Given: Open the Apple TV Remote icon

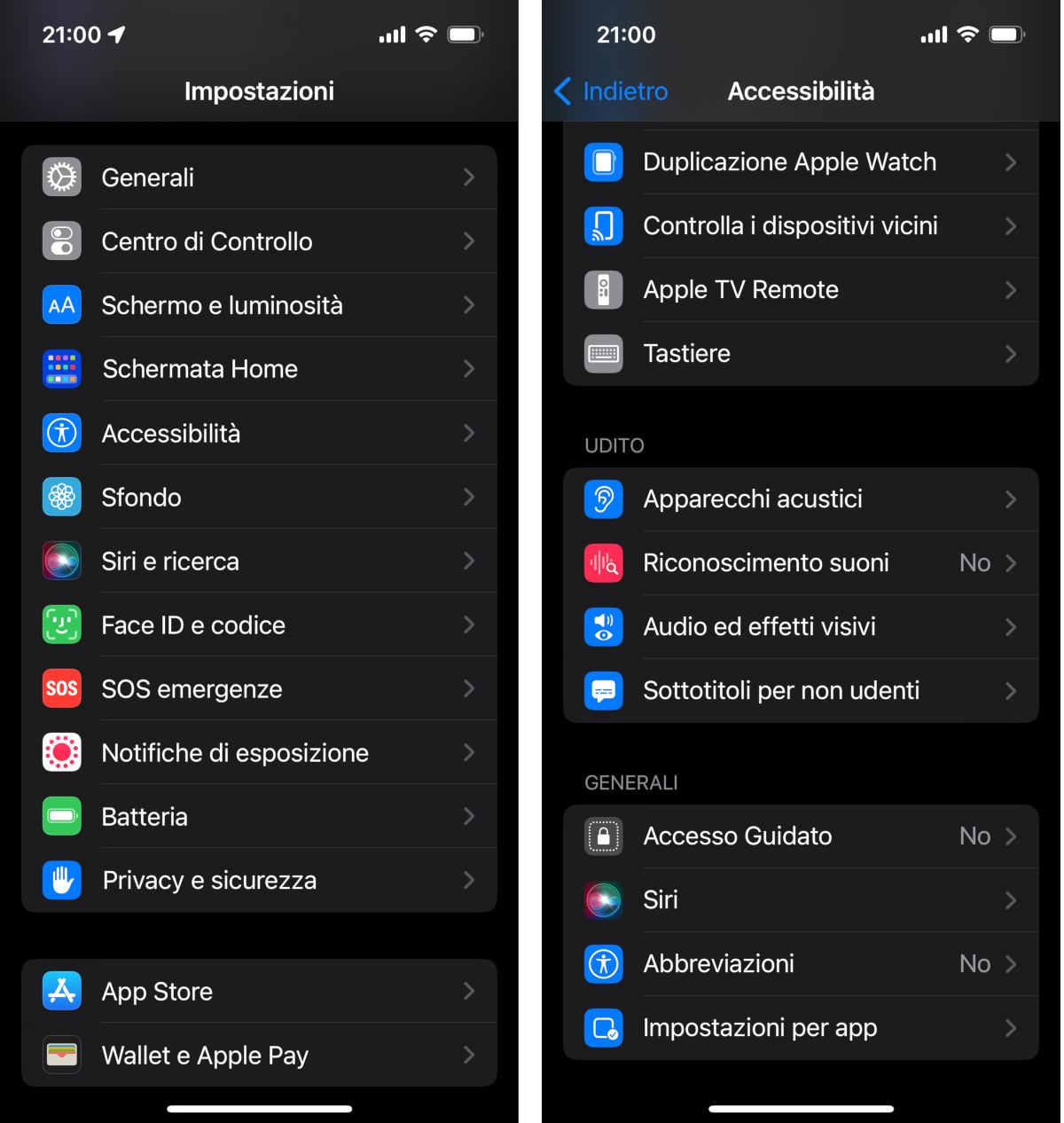Looking at the screenshot, I should click(x=604, y=290).
